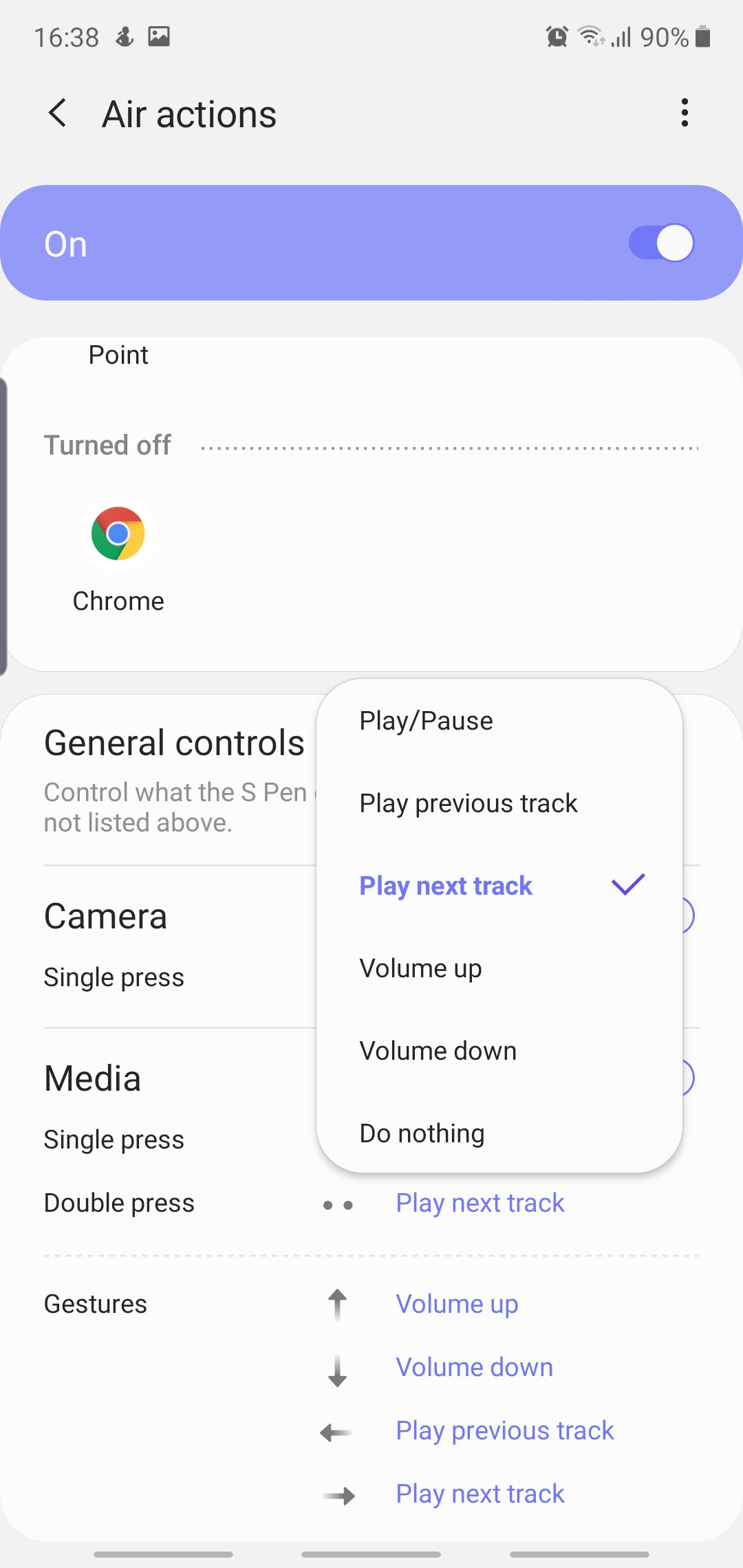Pick Volume up in the popup list

[420, 968]
